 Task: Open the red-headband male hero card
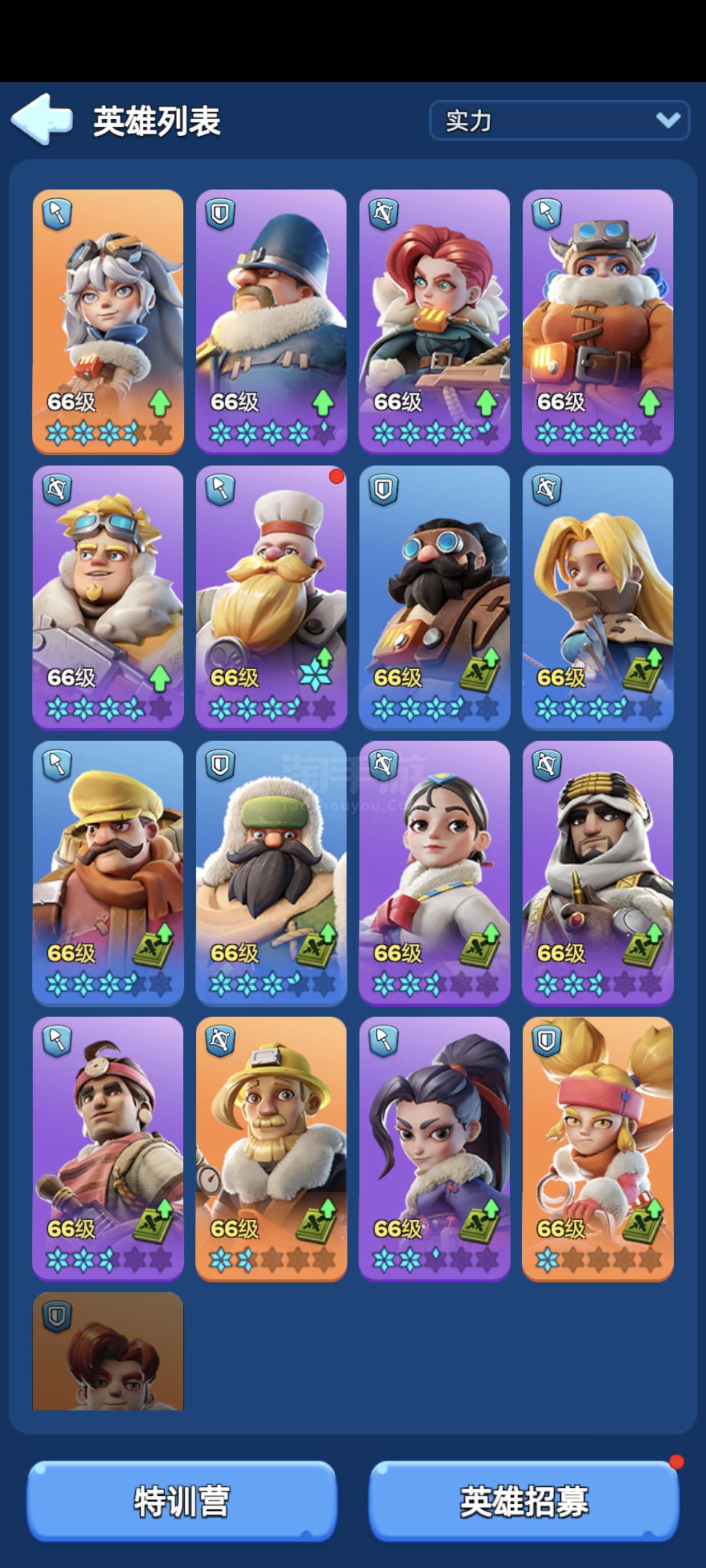point(108,1149)
